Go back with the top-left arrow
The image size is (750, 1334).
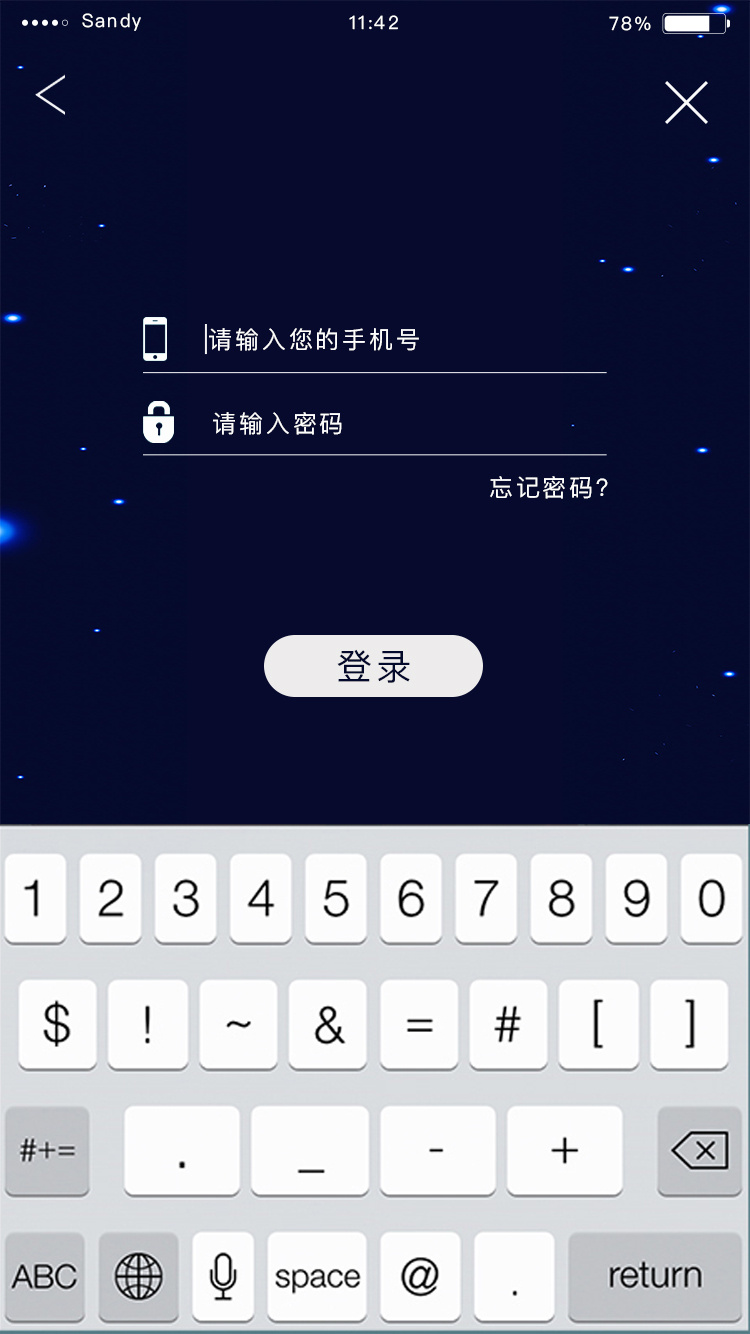tap(51, 95)
